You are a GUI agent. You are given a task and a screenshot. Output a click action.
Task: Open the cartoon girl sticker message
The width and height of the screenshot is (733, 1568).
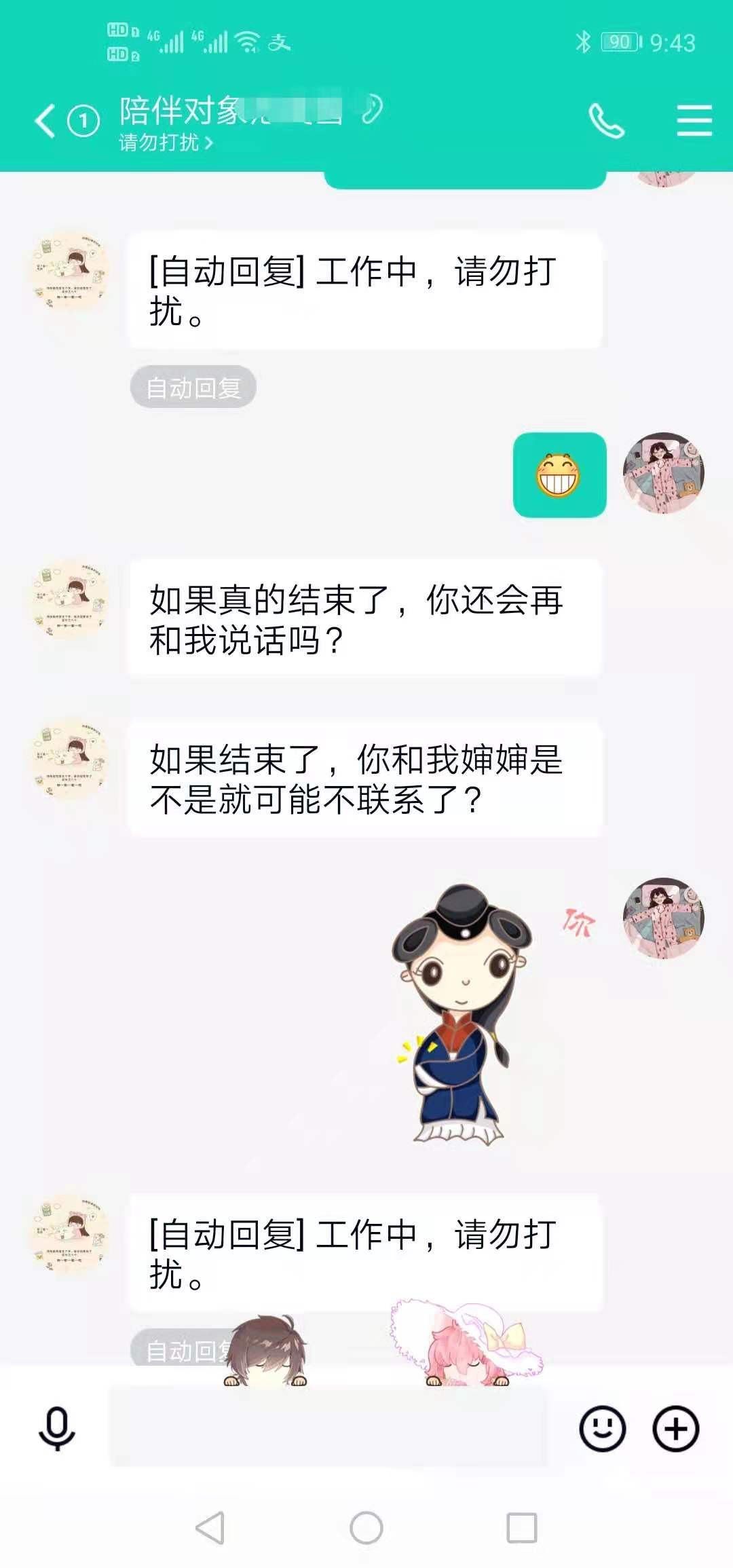(x=462, y=1013)
